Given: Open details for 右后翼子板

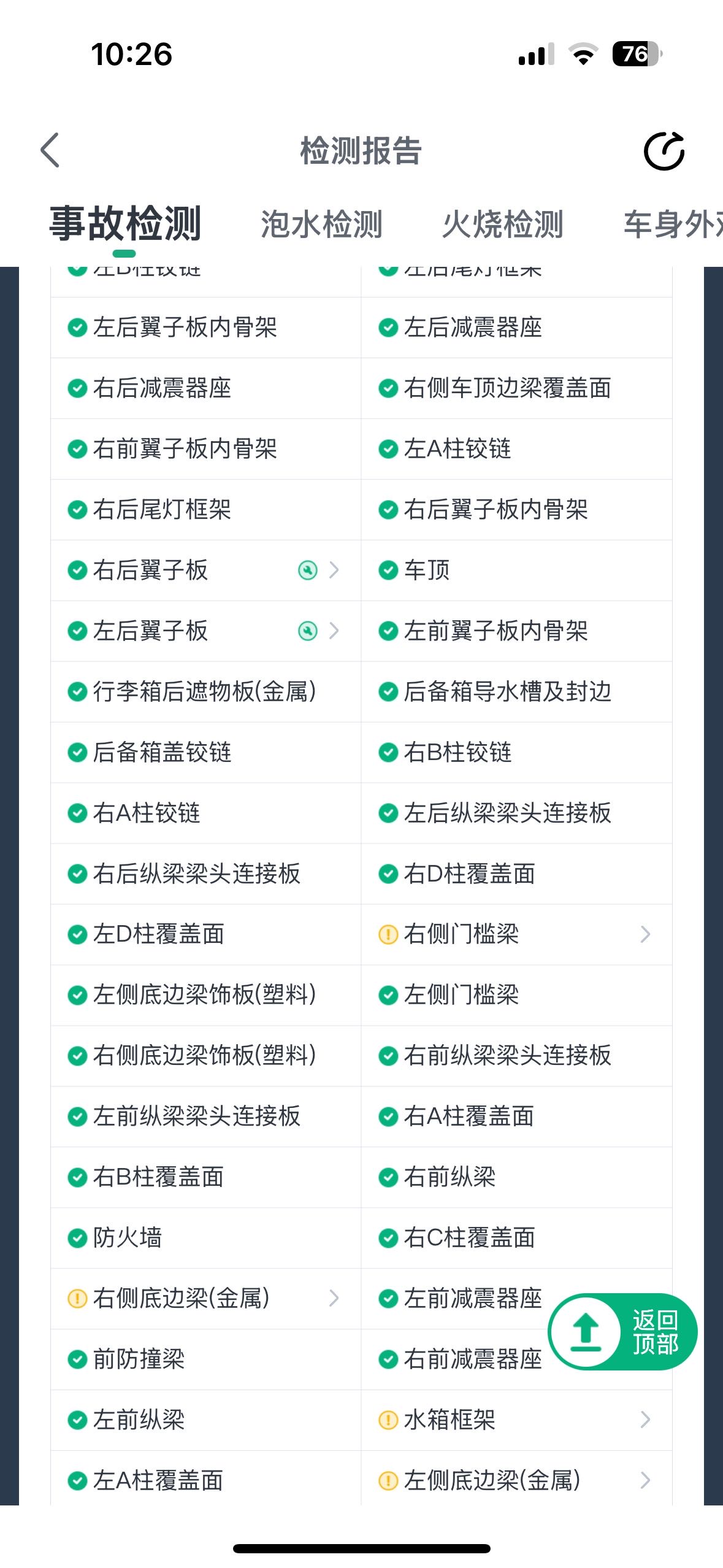Looking at the screenshot, I should (x=205, y=571).
